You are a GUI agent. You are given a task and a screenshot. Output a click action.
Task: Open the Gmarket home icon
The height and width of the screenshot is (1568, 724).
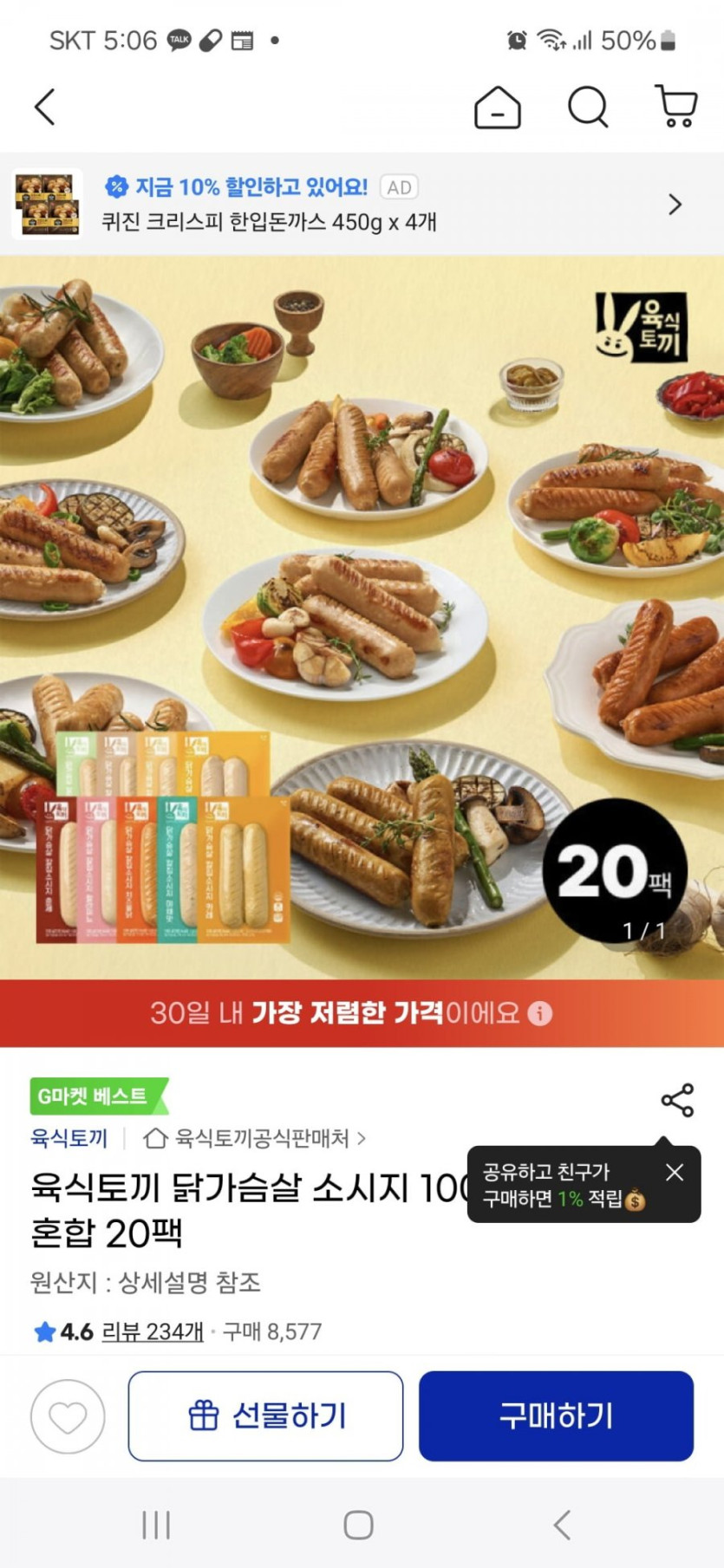pyautogui.click(x=498, y=107)
